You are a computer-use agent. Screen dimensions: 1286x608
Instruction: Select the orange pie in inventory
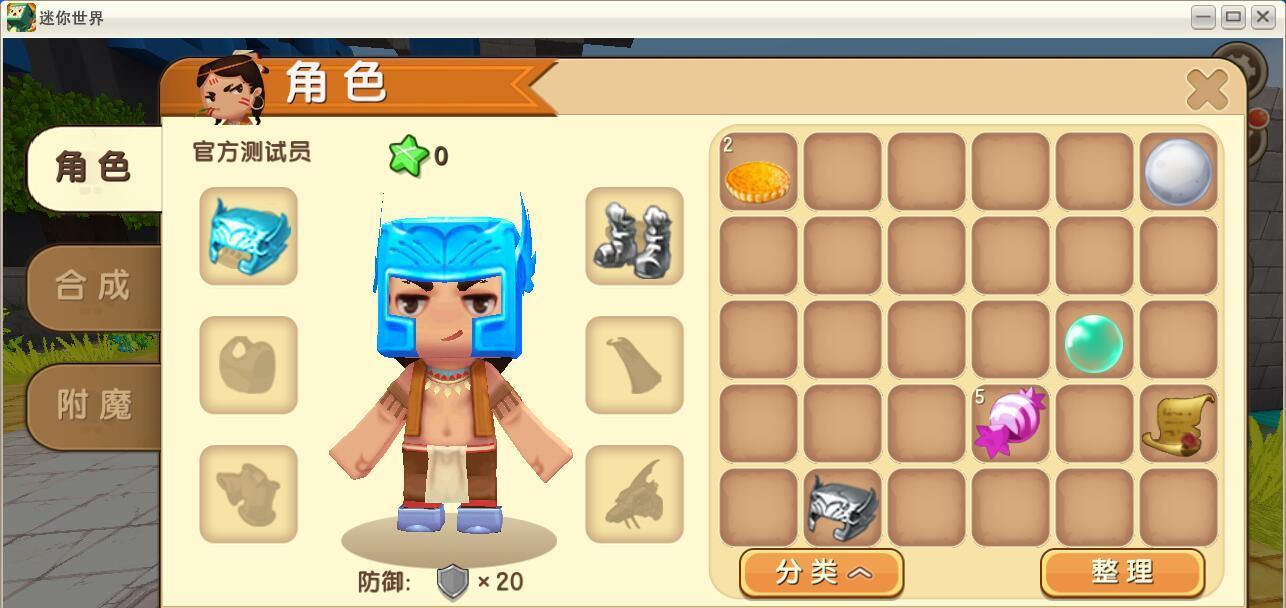pyautogui.click(x=758, y=172)
